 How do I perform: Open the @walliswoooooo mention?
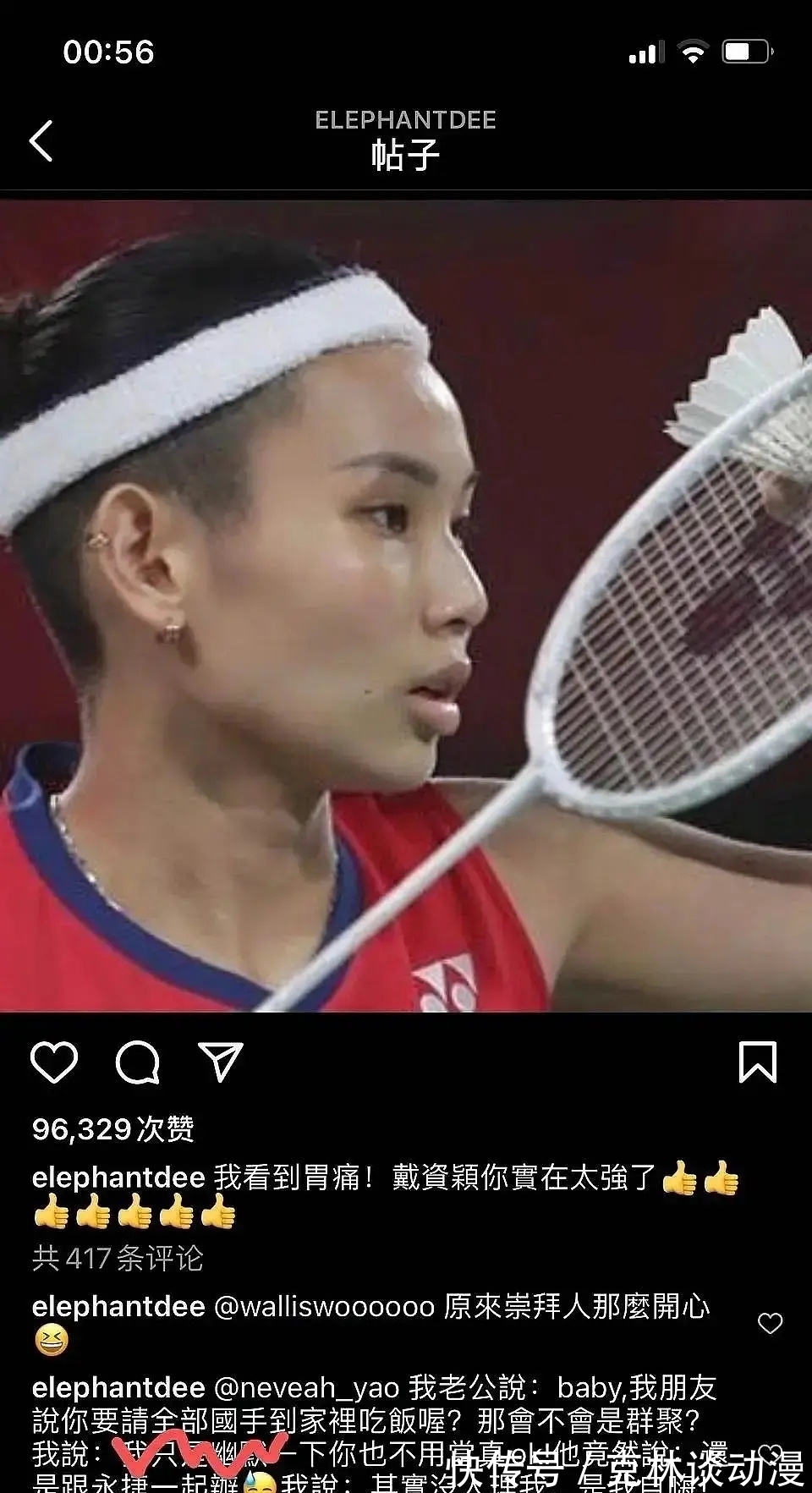[325, 1307]
